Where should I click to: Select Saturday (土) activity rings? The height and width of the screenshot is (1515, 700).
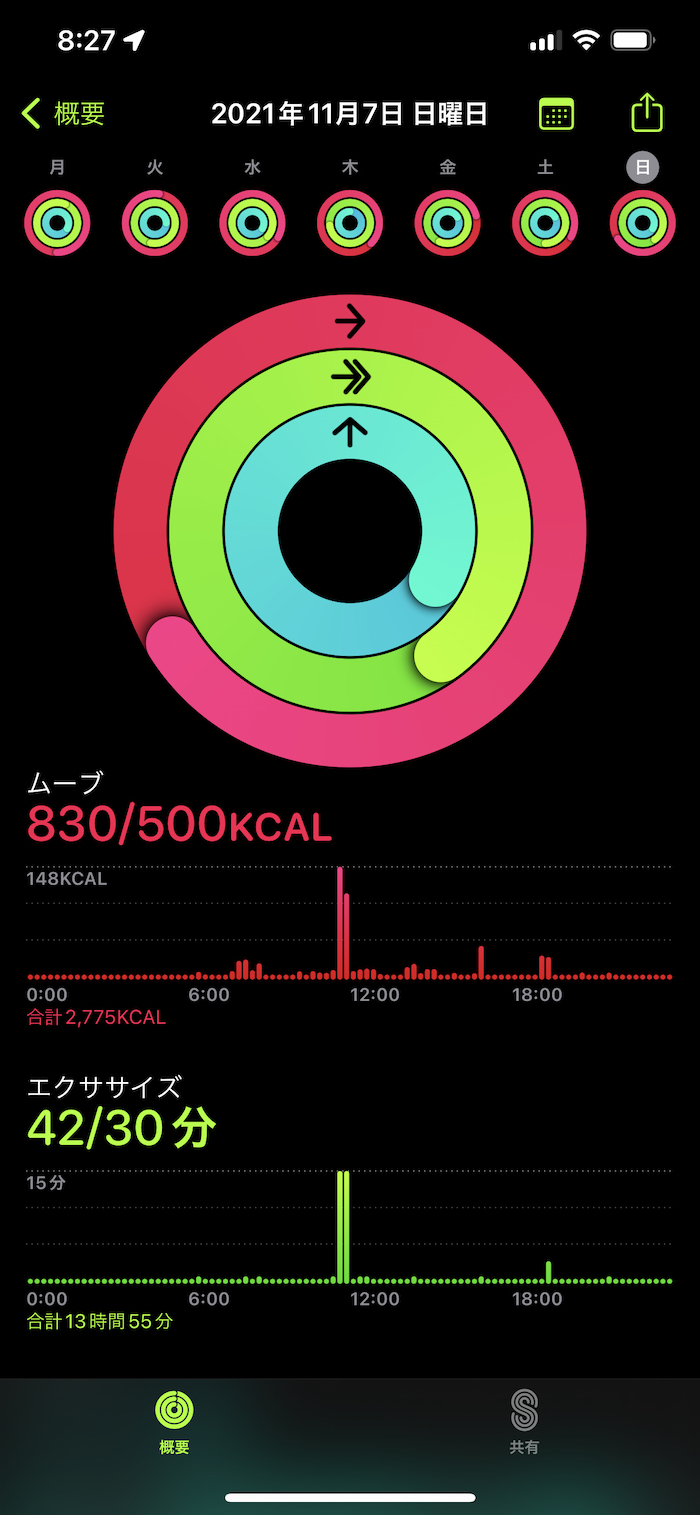pyautogui.click(x=545, y=222)
